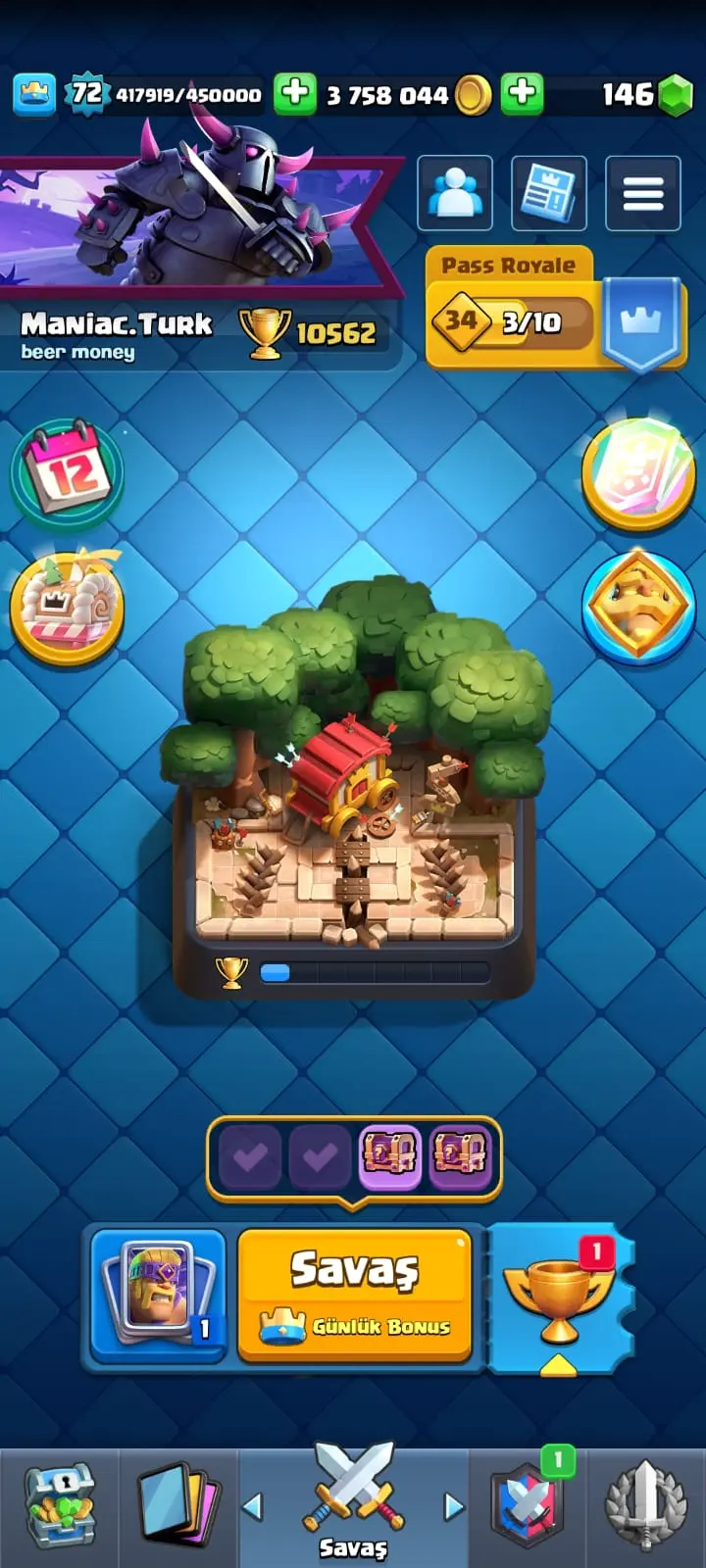Open the friends icon
Viewport: 706px width, 1568px height.
tap(455, 193)
